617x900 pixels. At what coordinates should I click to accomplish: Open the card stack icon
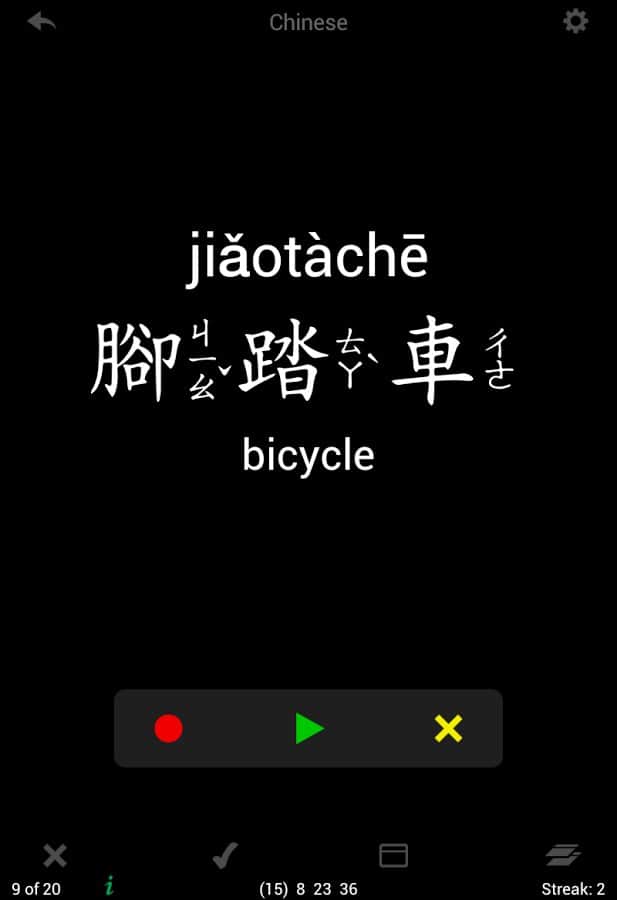(x=563, y=855)
